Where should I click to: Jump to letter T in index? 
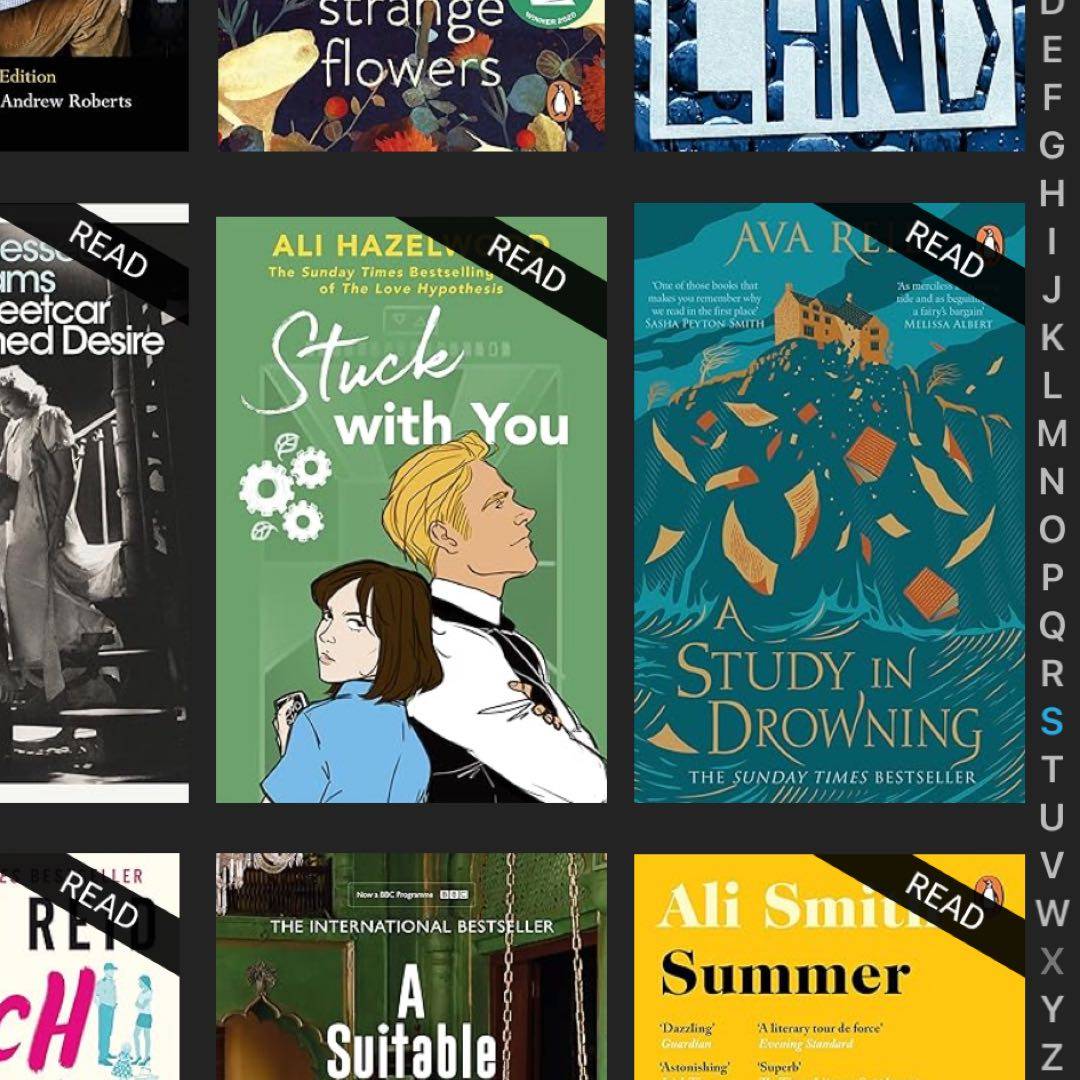pyautogui.click(x=1051, y=770)
